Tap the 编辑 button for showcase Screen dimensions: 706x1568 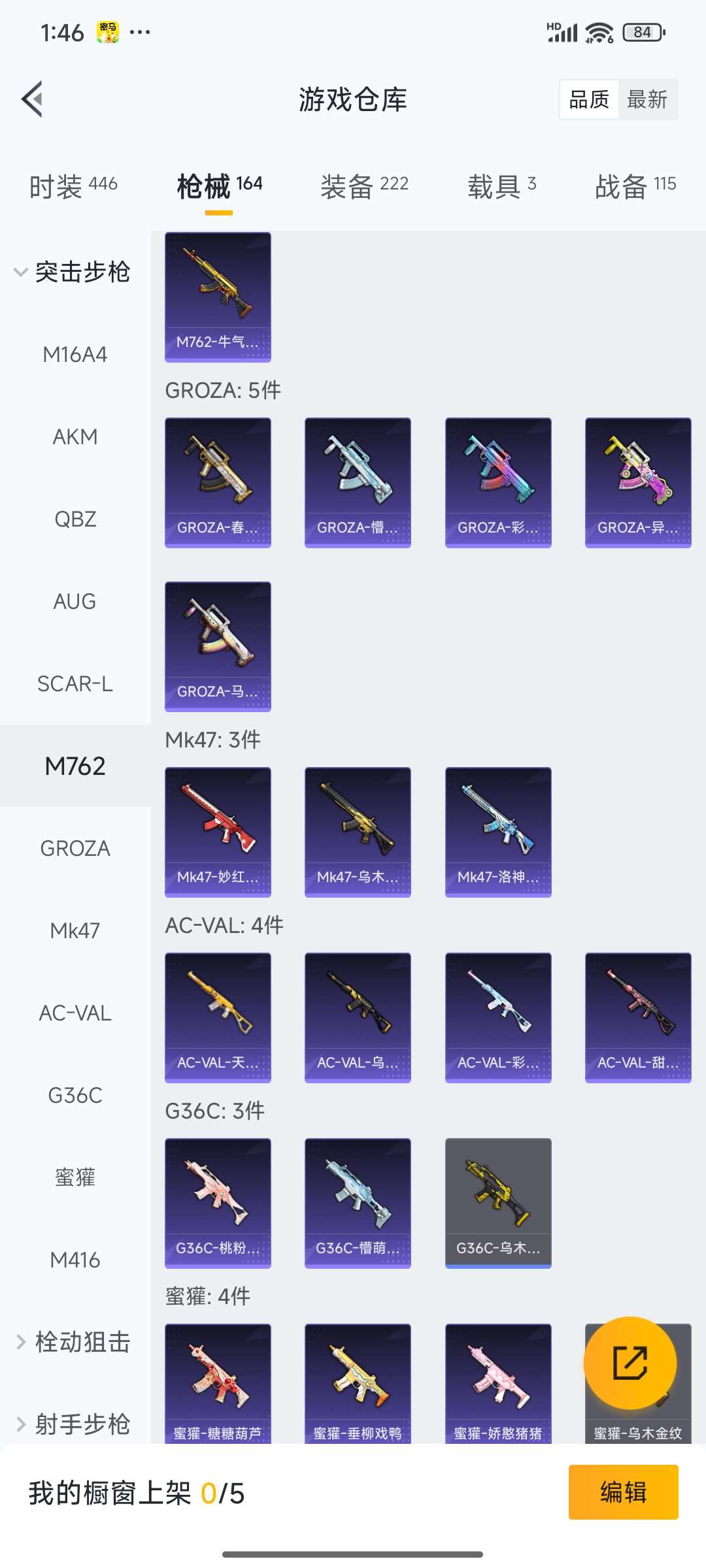pos(623,1492)
